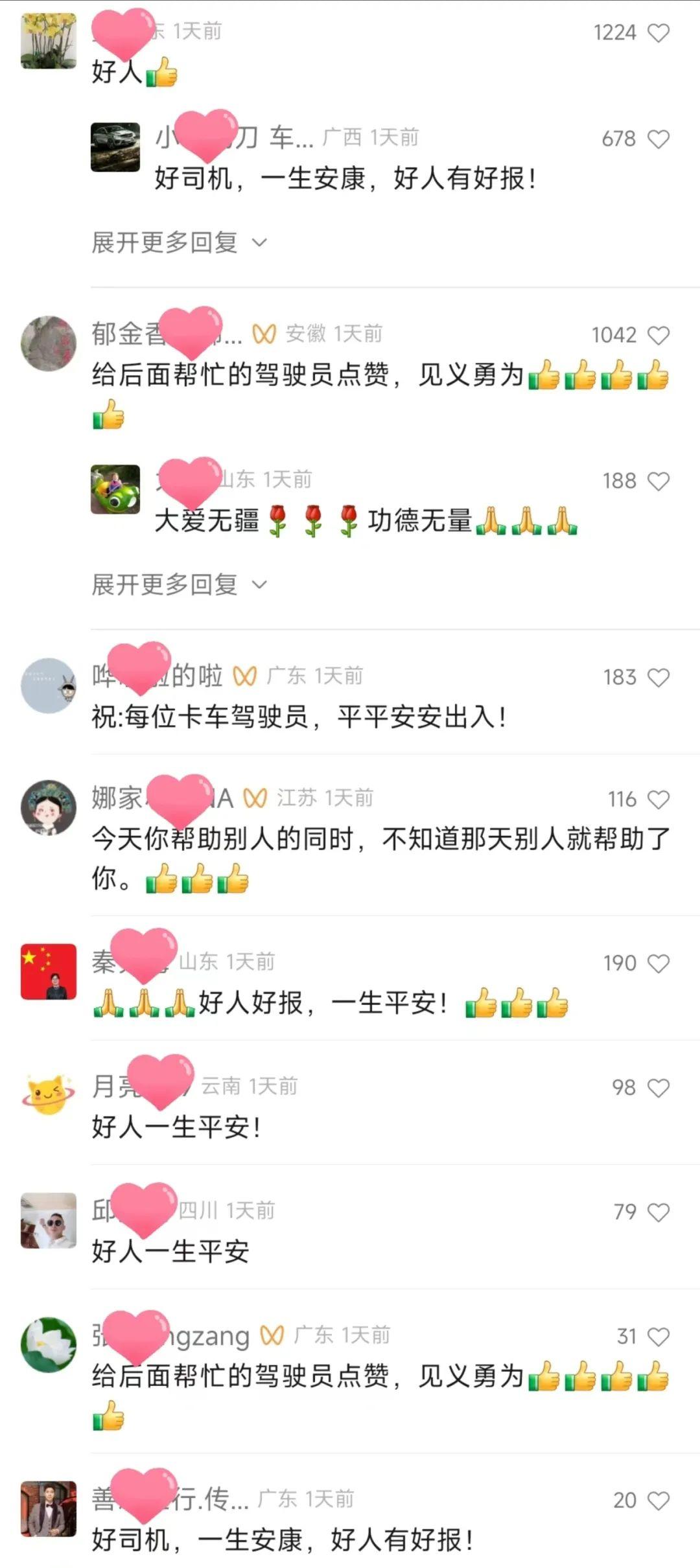Open the car avatar's profile
Viewport: 700px width, 1568px height.
pyautogui.click(x=115, y=147)
